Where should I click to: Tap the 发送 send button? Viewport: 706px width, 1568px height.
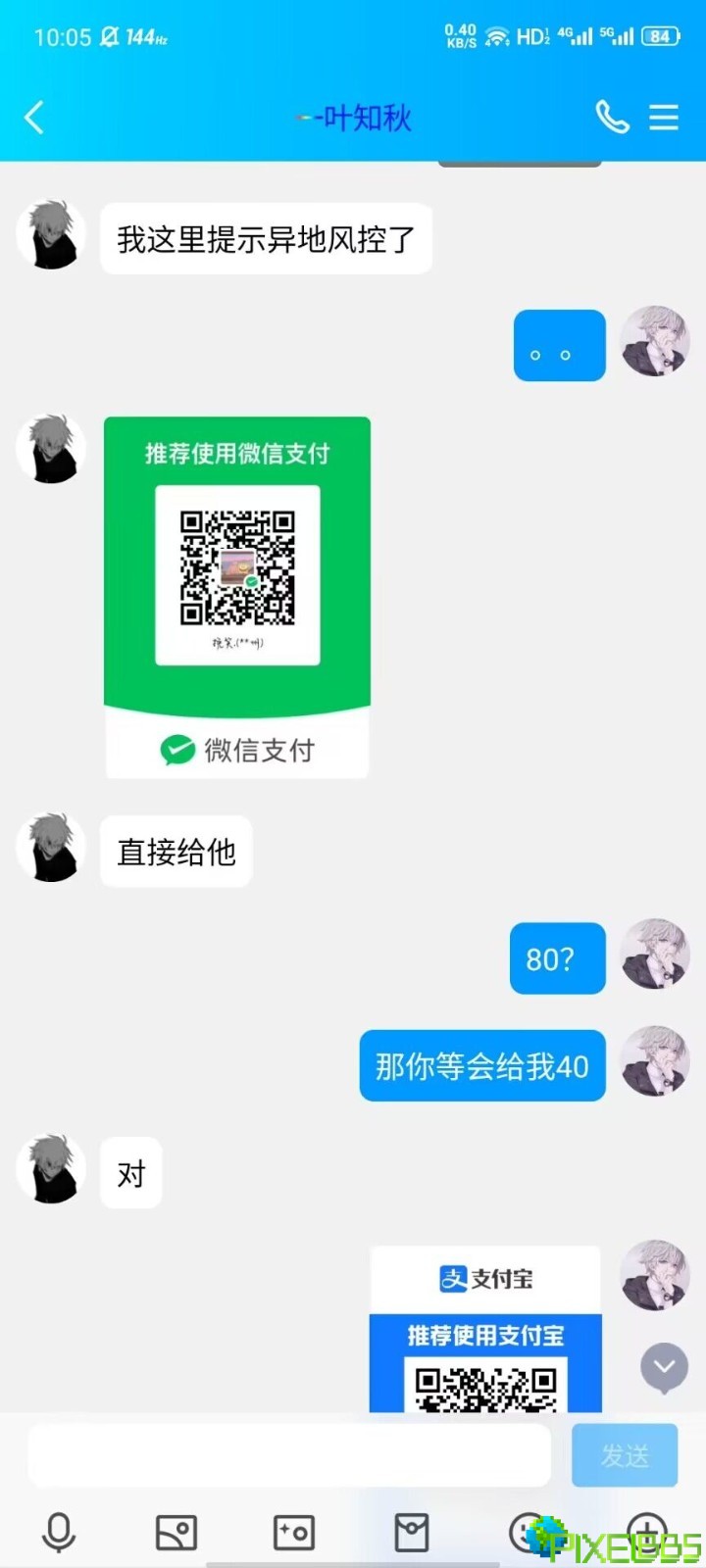point(625,1455)
